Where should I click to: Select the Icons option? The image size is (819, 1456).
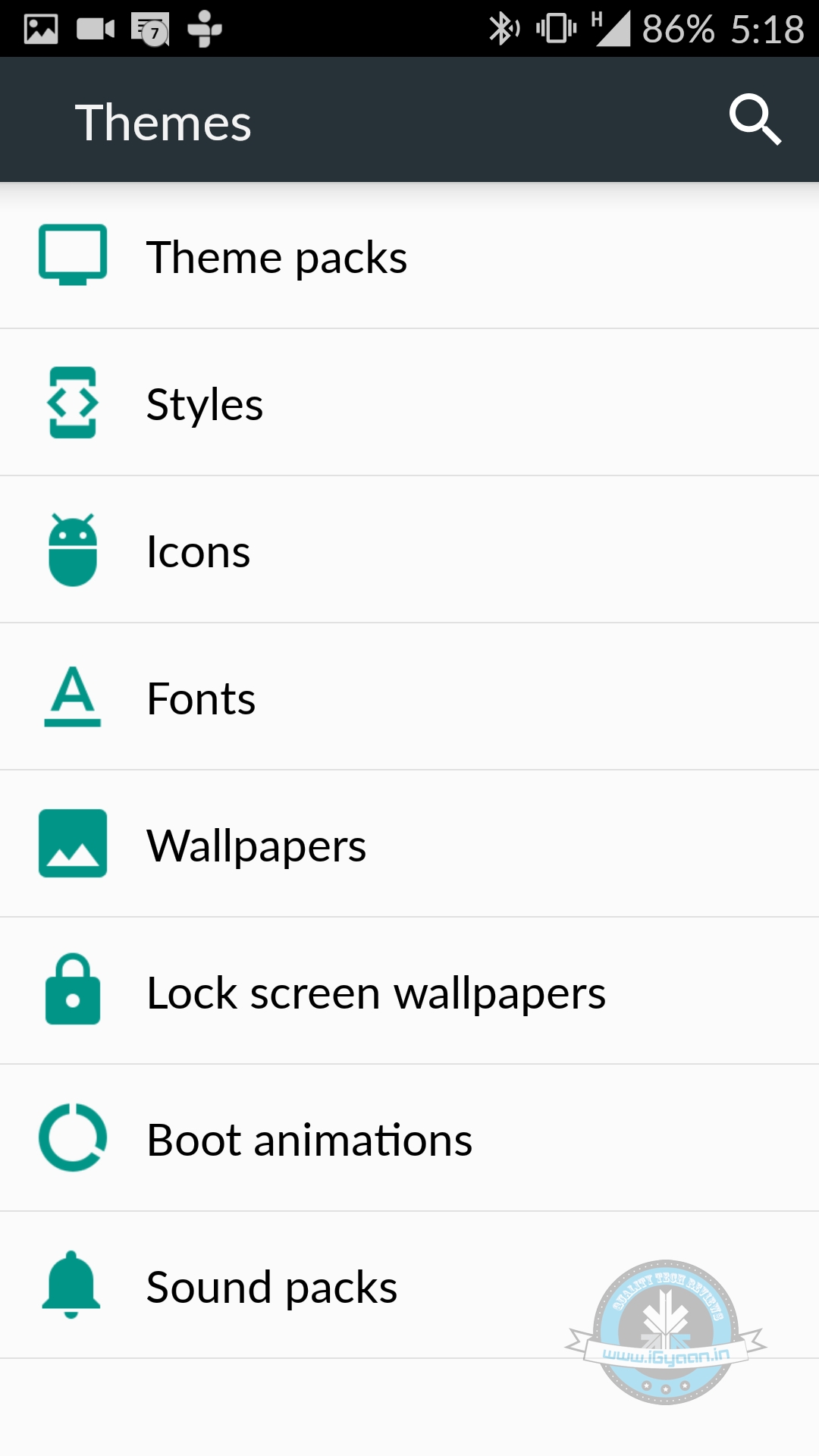pos(198,551)
